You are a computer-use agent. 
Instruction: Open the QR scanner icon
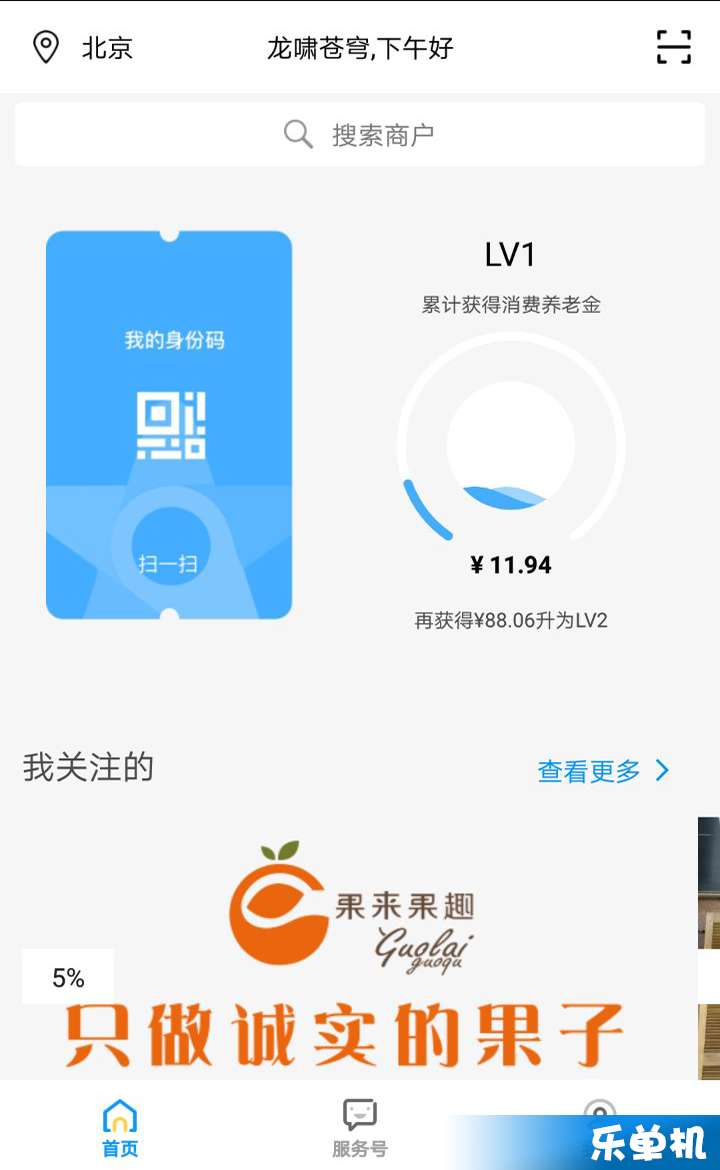pos(673,47)
